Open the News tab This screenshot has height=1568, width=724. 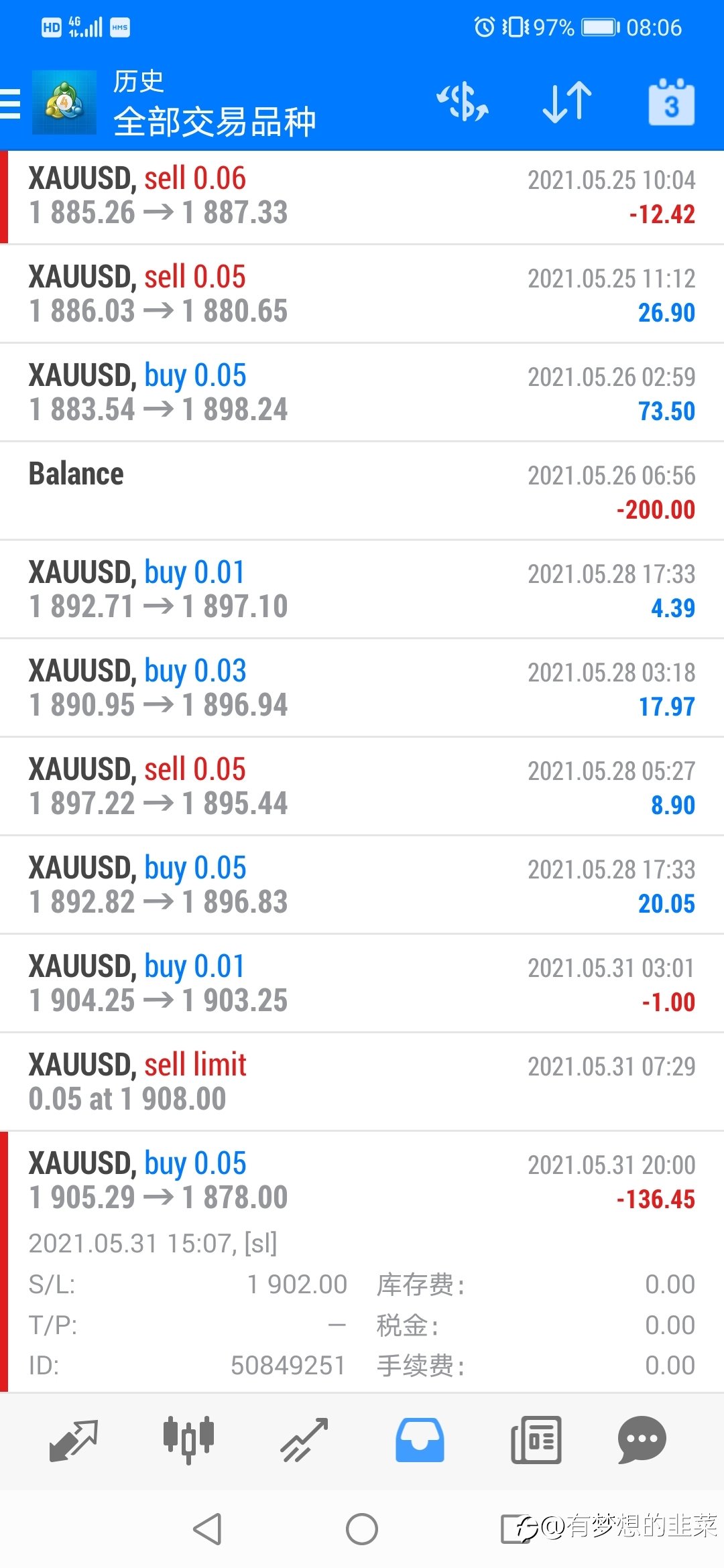pyautogui.click(x=536, y=1439)
